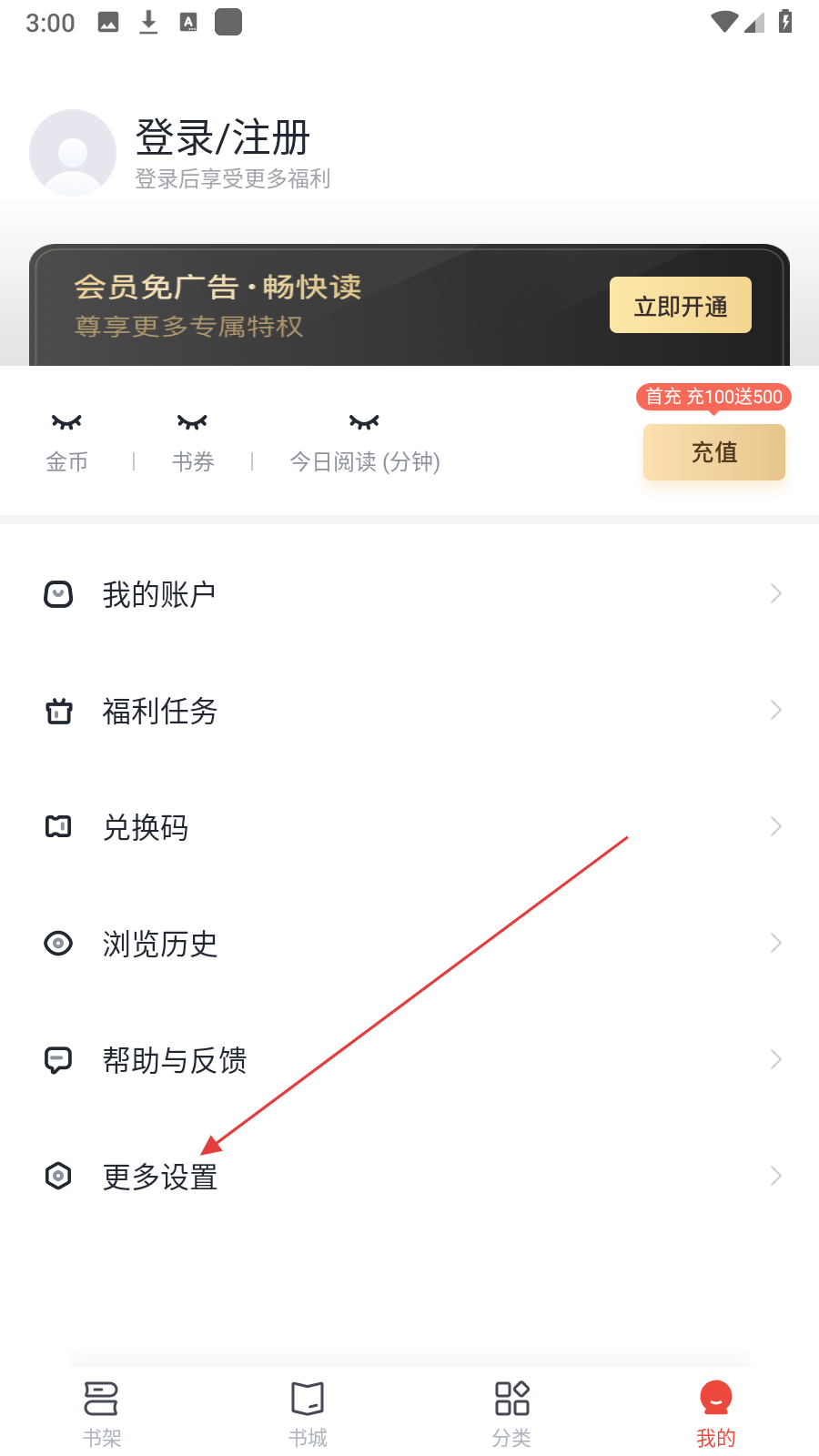This screenshot has height=1456, width=819.
Task: Open 浏览历史 browsing history
Action: [409, 944]
